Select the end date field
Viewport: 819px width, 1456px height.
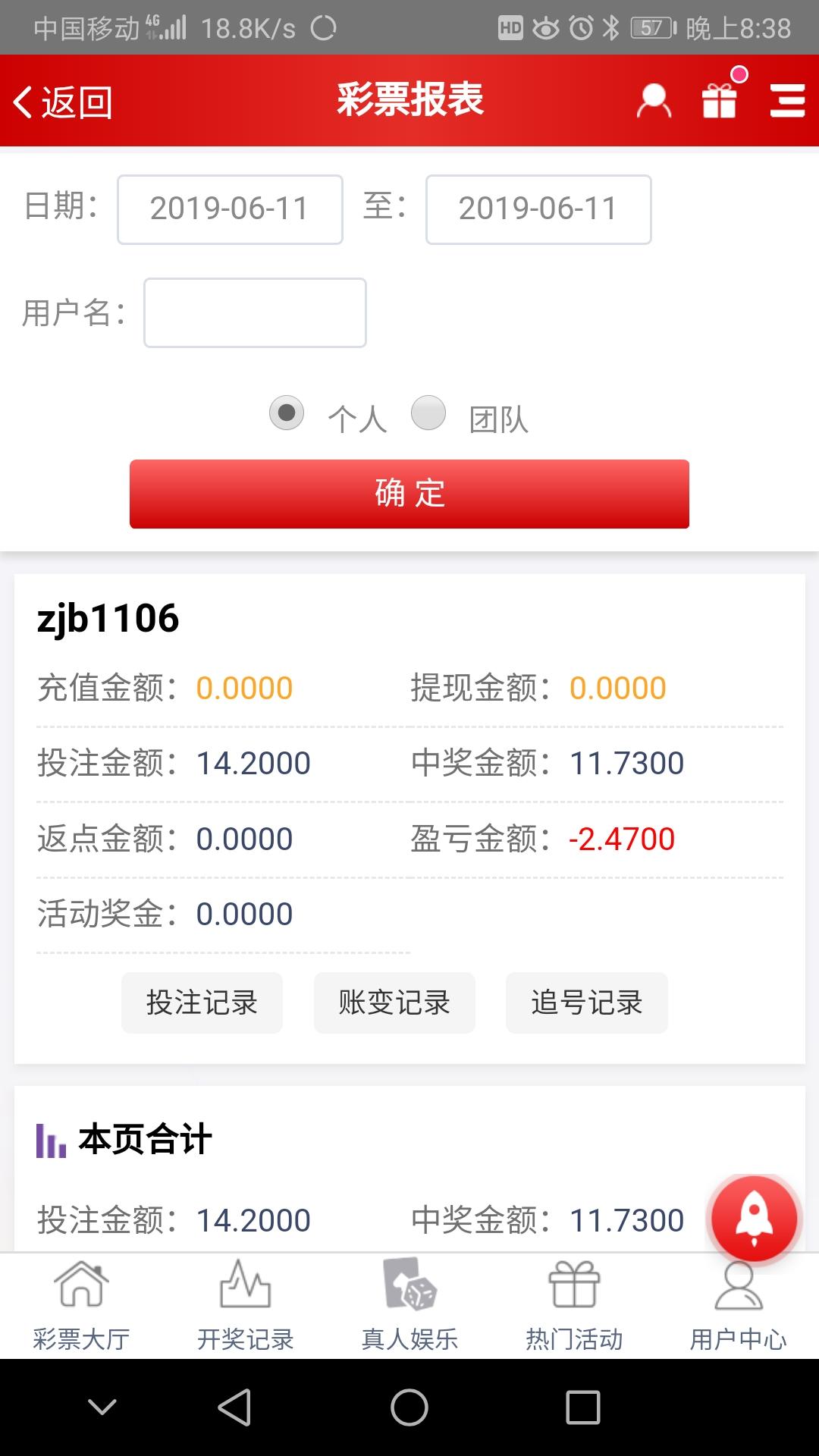[538, 209]
